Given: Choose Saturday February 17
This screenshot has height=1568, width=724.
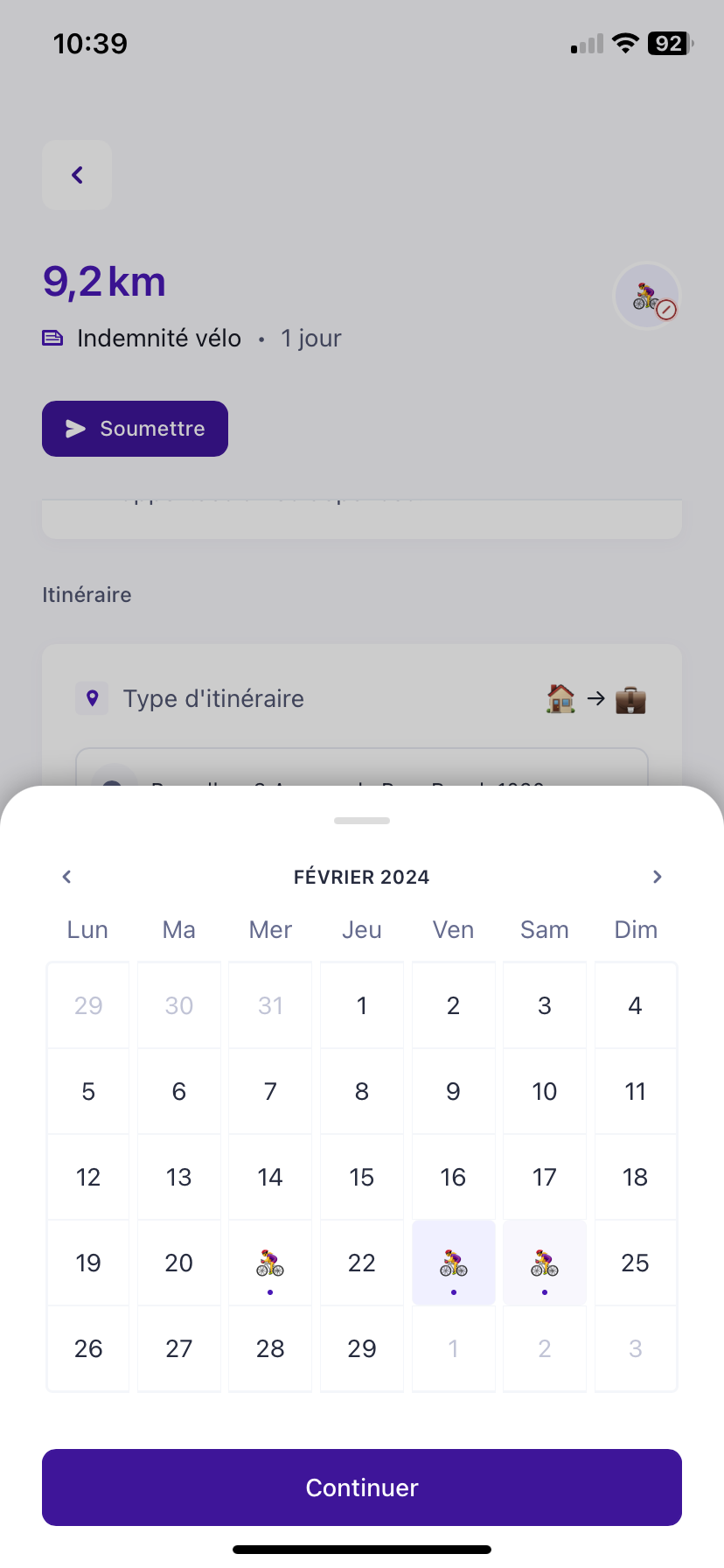Looking at the screenshot, I should coord(545,1177).
